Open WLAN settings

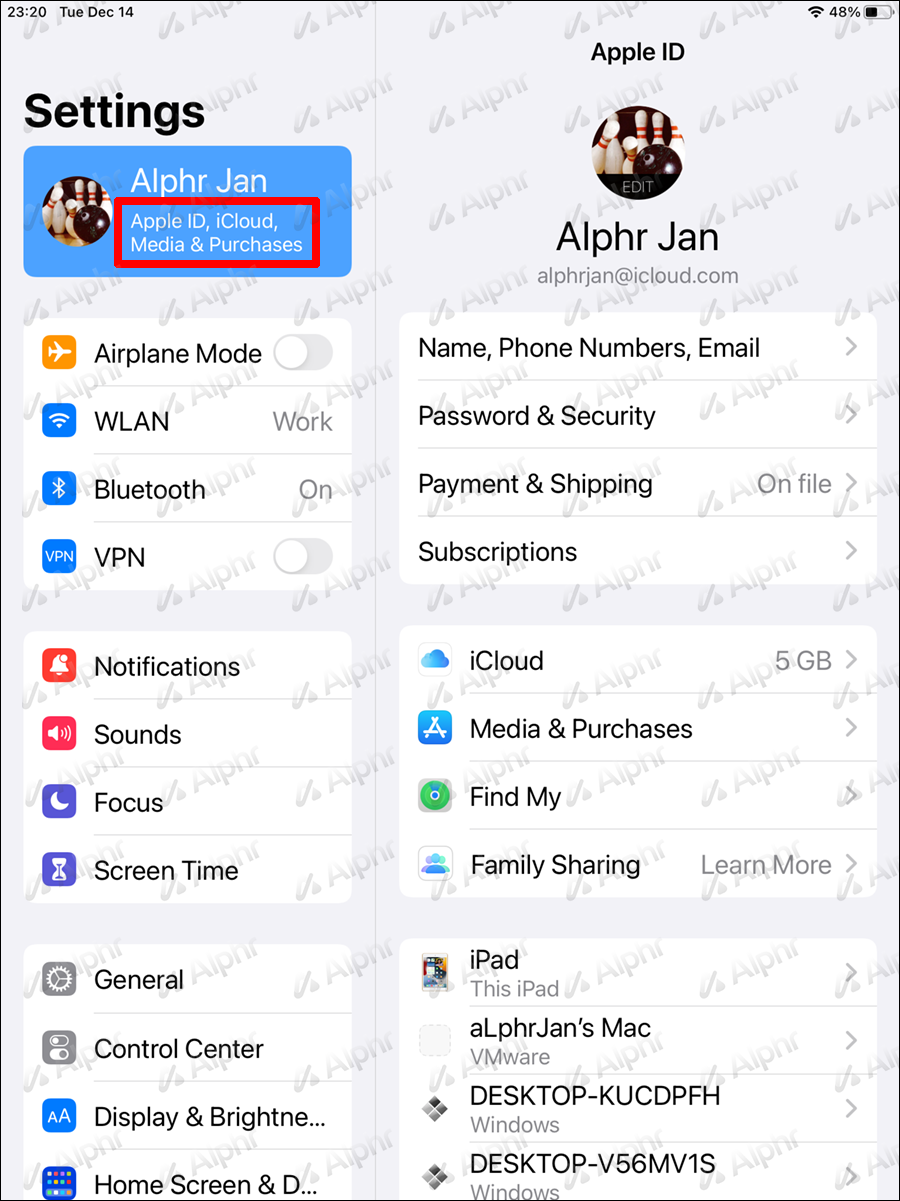point(188,421)
